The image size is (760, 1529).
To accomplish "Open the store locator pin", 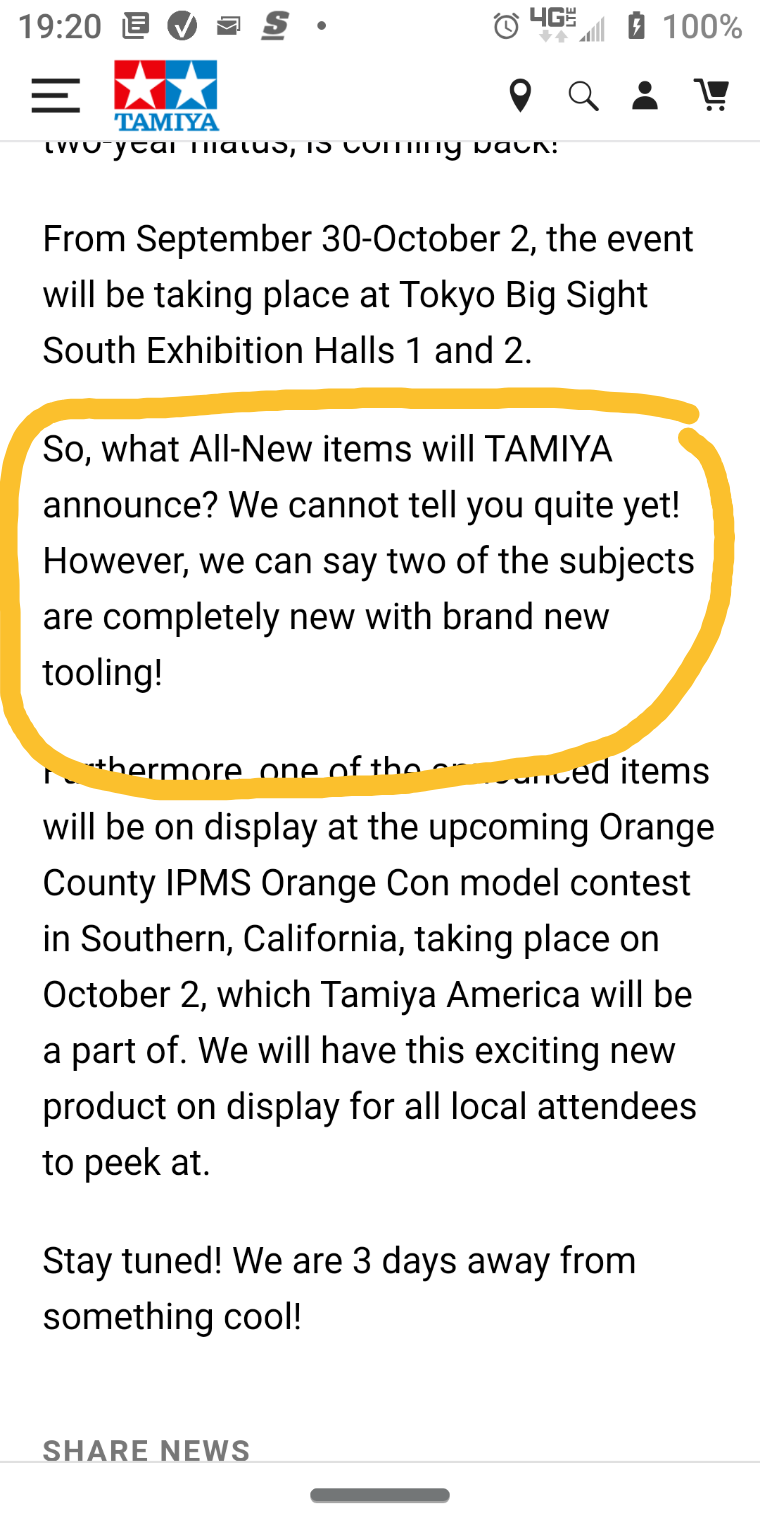I will [x=520, y=97].
